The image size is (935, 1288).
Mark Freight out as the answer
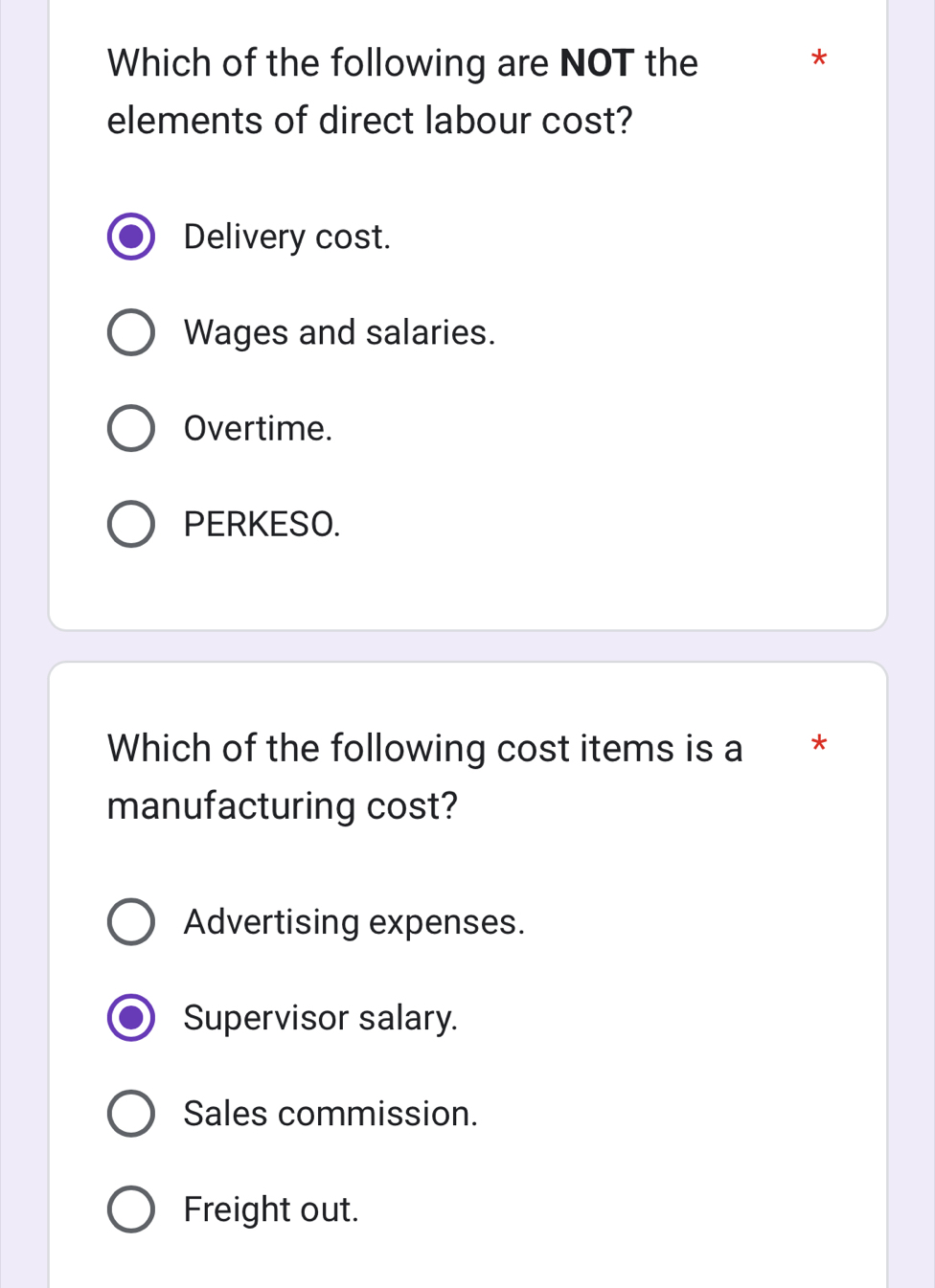point(131,1209)
